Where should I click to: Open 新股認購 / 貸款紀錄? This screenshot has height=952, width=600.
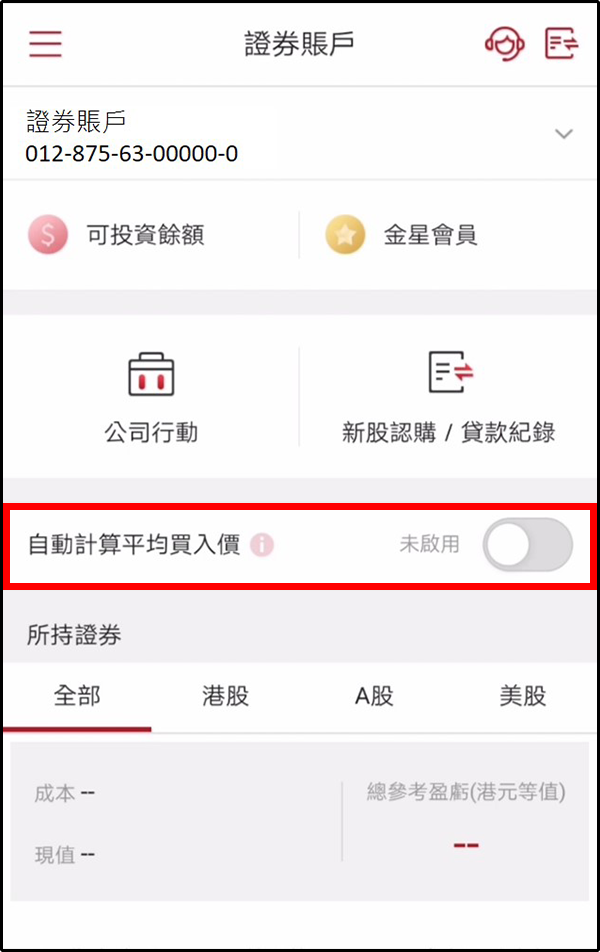point(449,397)
